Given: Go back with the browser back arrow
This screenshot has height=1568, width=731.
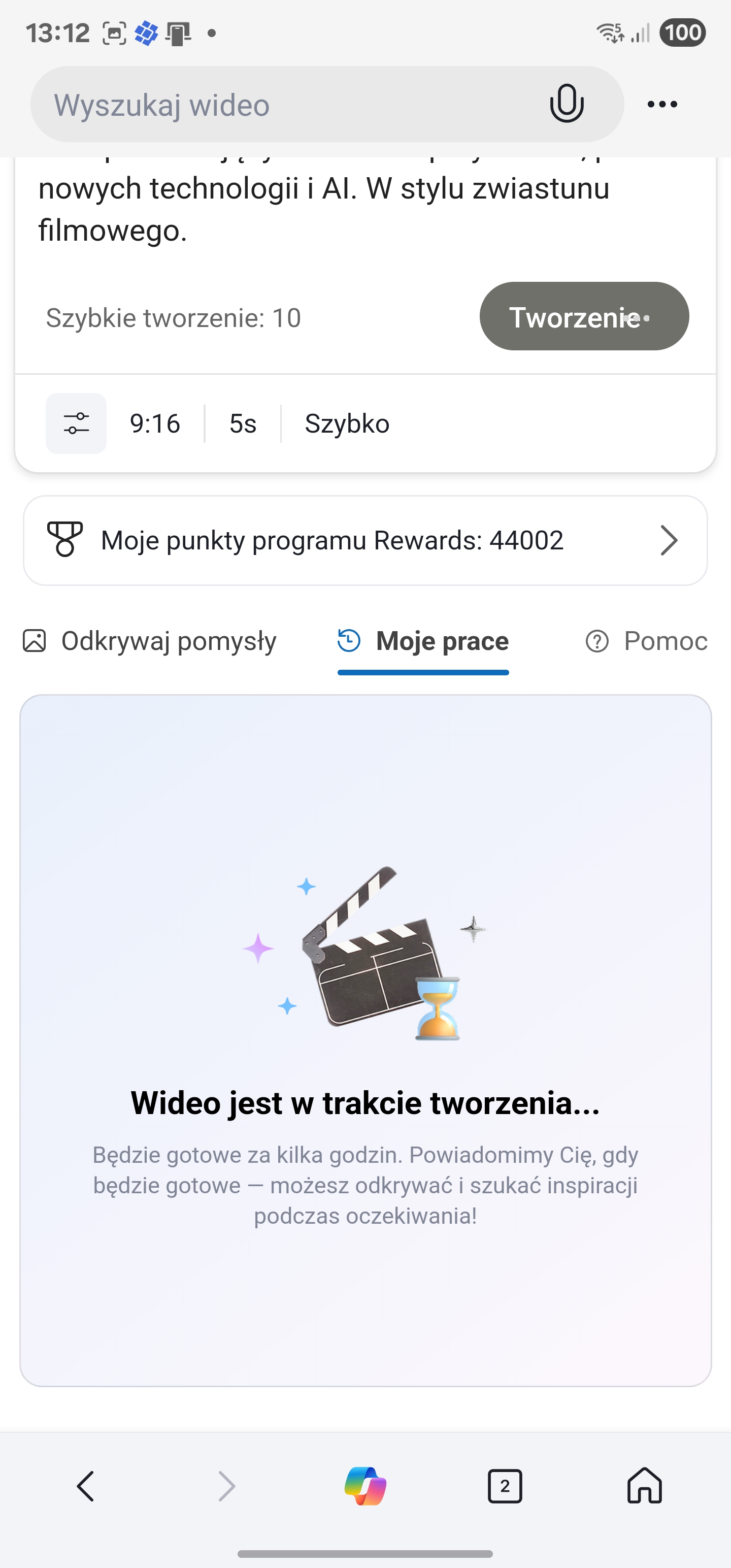Looking at the screenshot, I should click(86, 1486).
